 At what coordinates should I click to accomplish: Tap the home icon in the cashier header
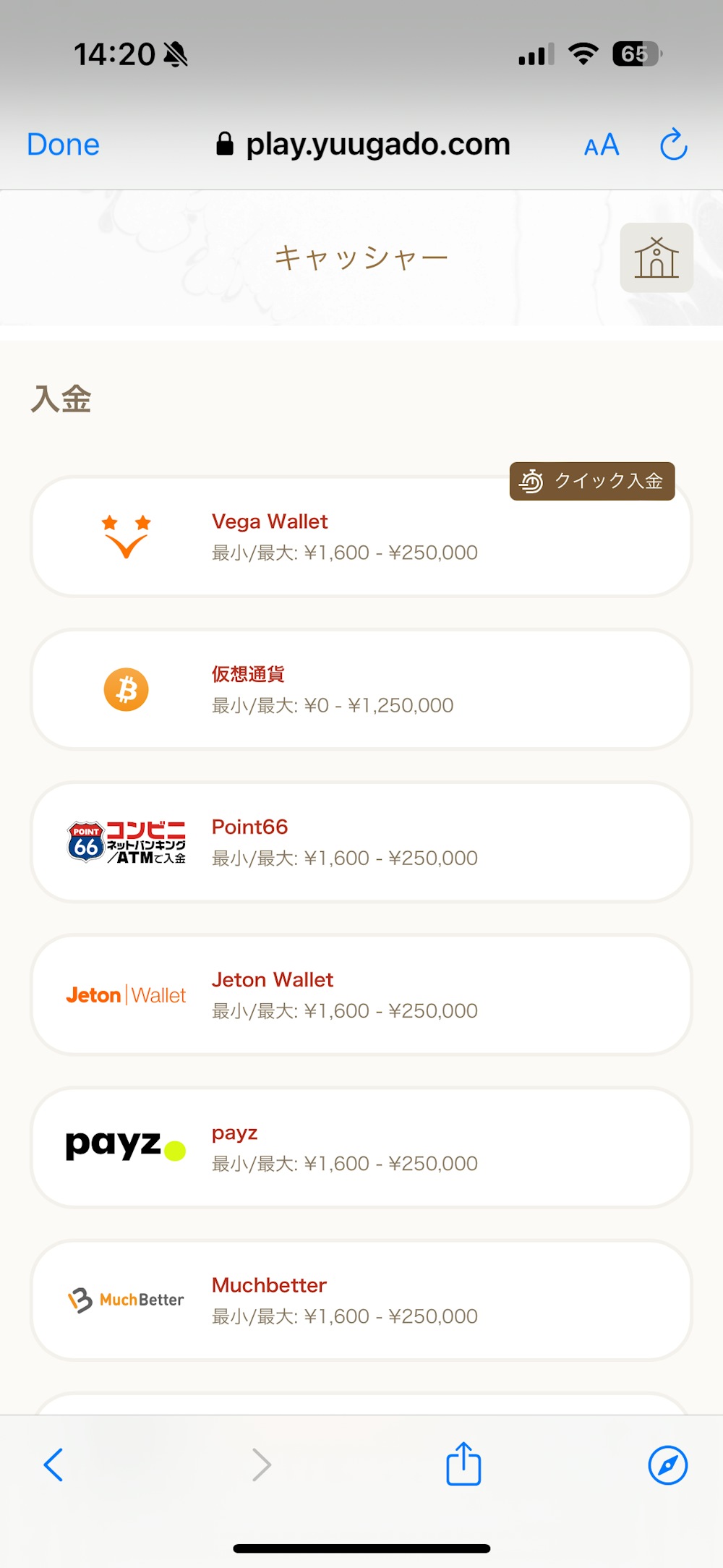click(656, 257)
